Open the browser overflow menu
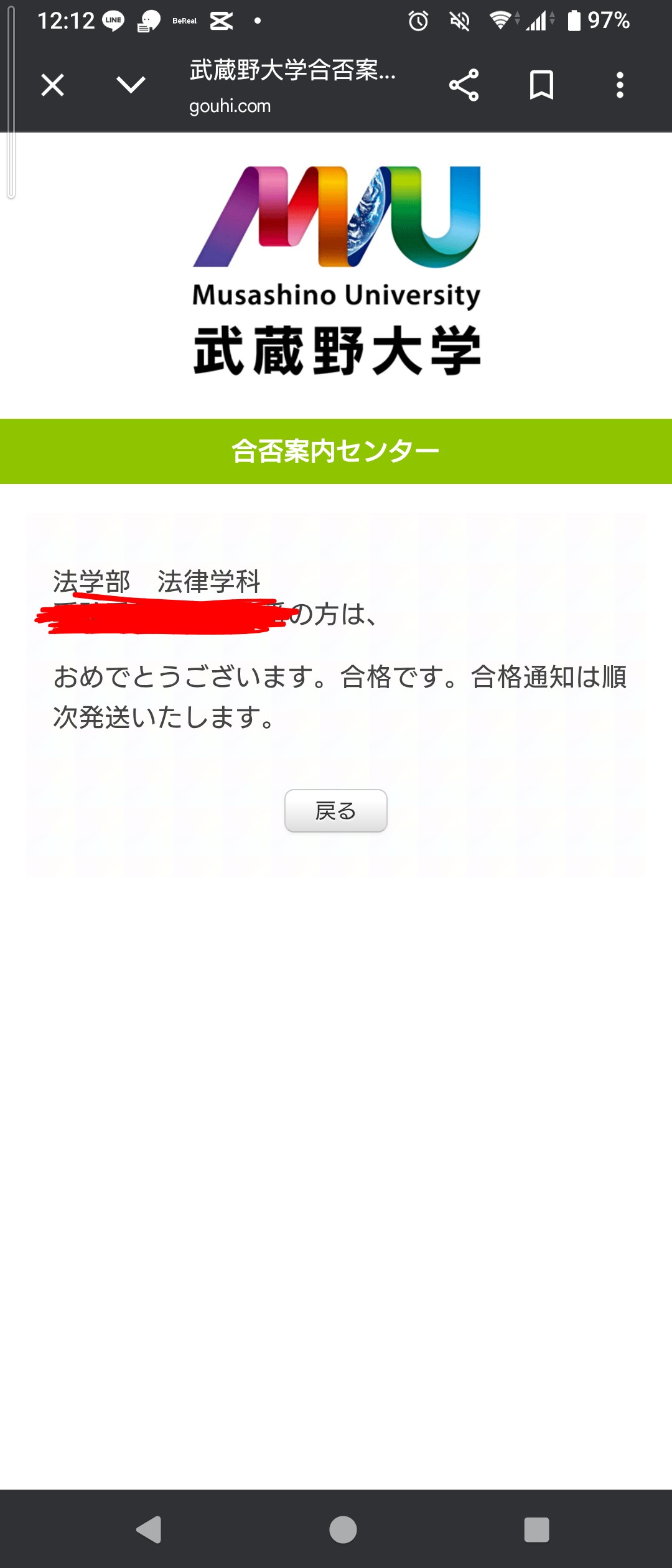The image size is (672, 1568). (x=620, y=85)
